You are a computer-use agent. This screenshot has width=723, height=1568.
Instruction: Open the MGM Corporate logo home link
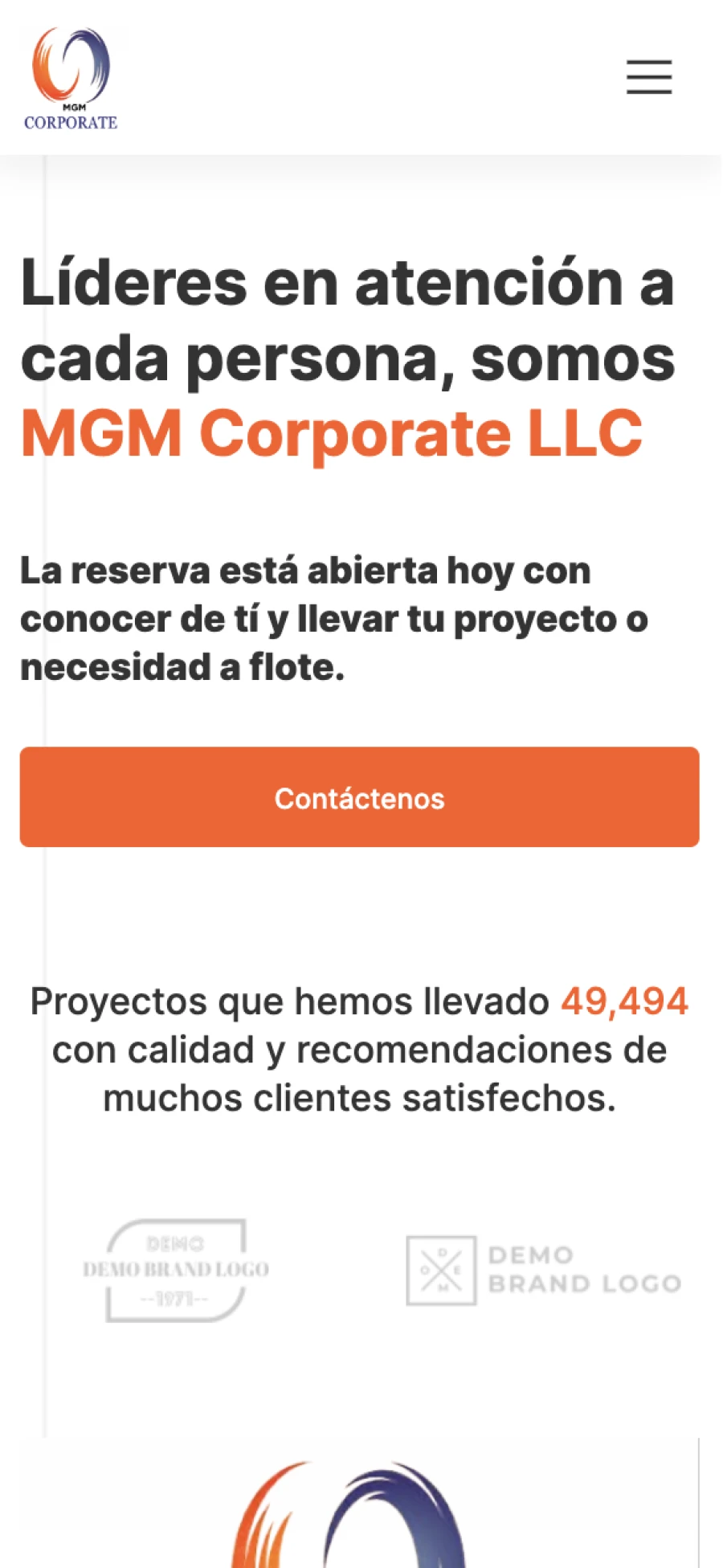[x=71, y=79]
